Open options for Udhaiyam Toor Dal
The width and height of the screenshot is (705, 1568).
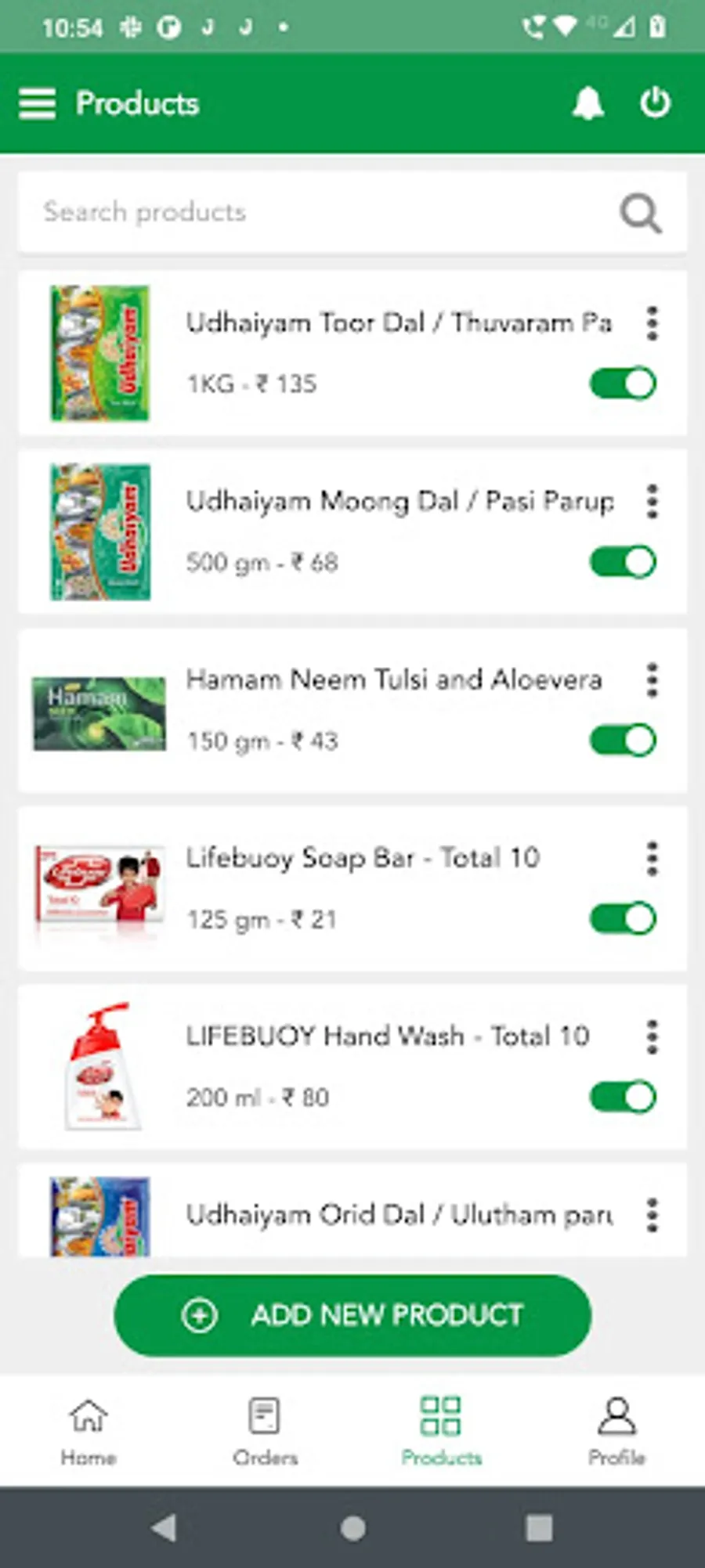(652, 323)
